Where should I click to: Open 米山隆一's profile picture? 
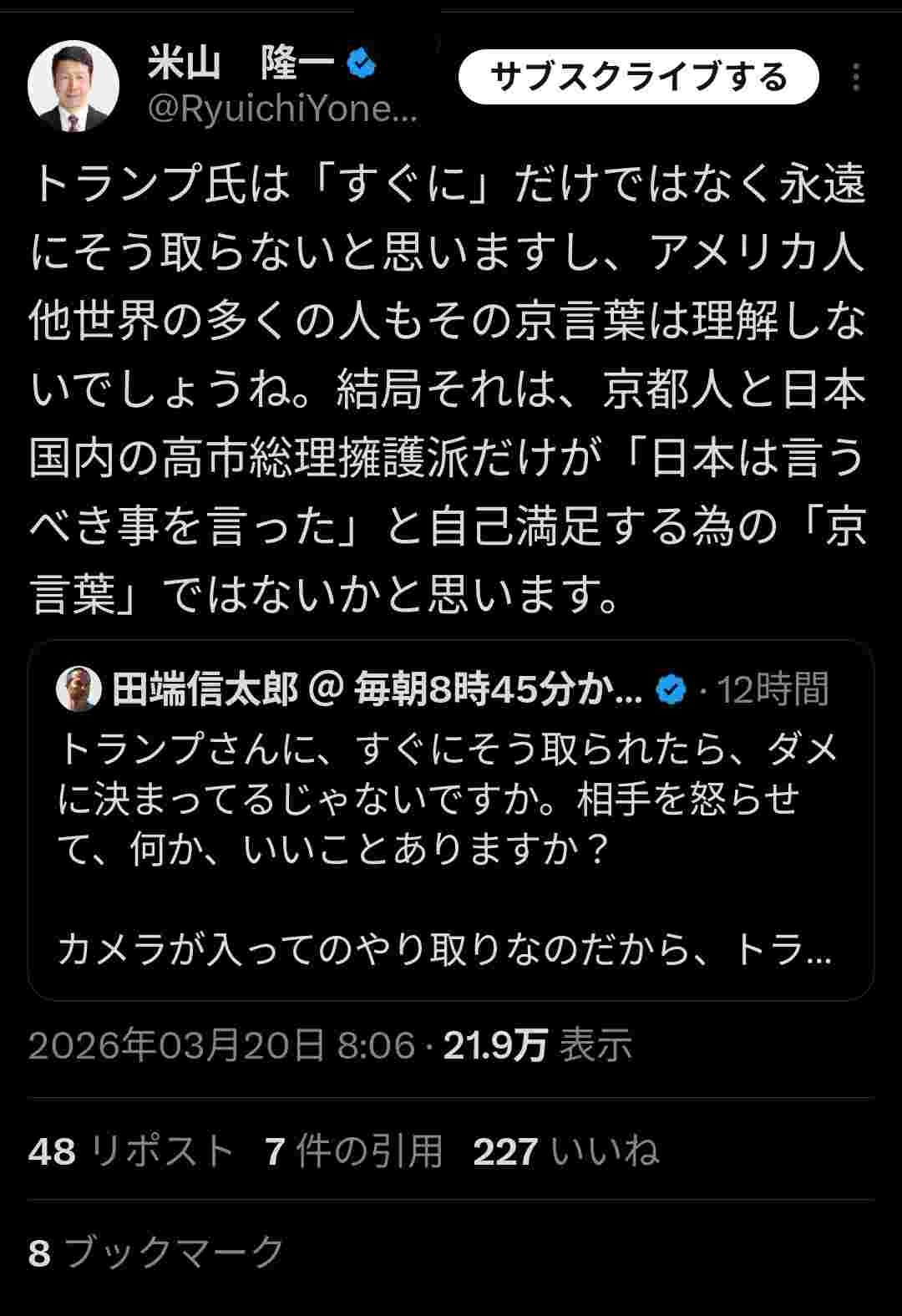coord(73,85)
